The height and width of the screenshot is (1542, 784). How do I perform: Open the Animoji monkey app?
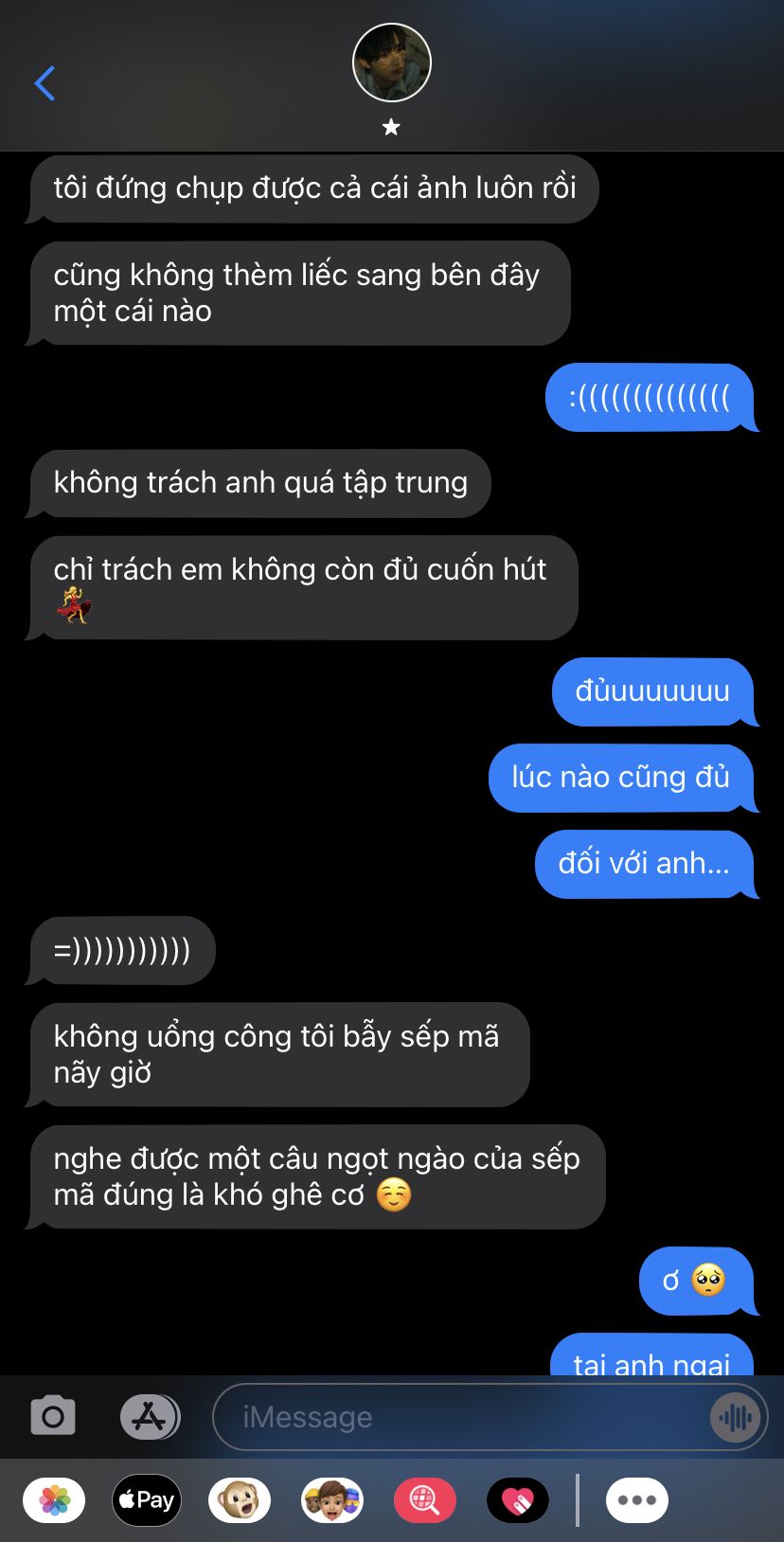(240, 1500)
